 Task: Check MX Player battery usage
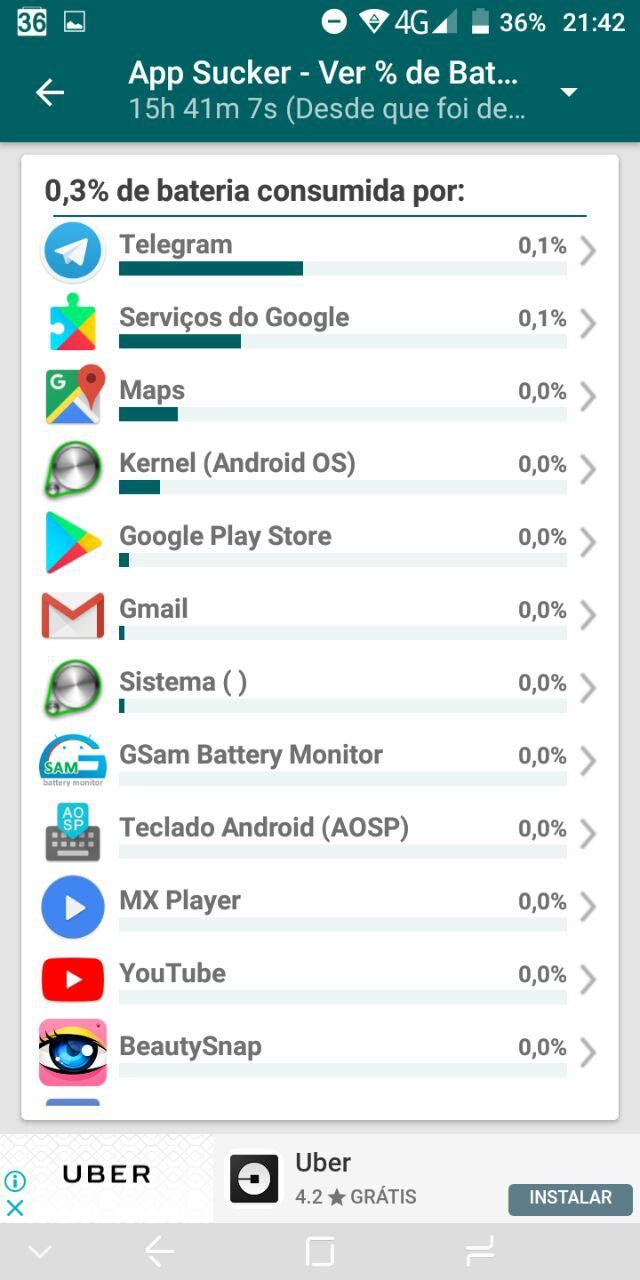(x=320, y=908)
